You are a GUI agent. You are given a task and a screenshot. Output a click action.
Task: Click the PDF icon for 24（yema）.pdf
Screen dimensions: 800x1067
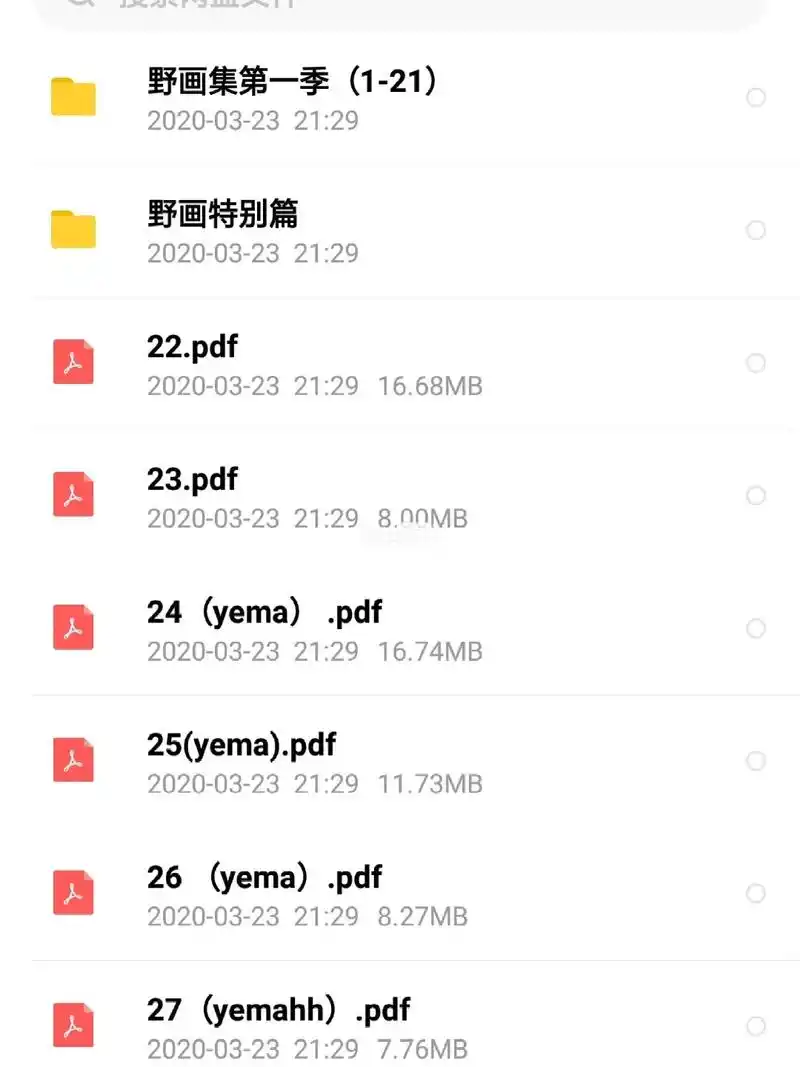[72, 628]
